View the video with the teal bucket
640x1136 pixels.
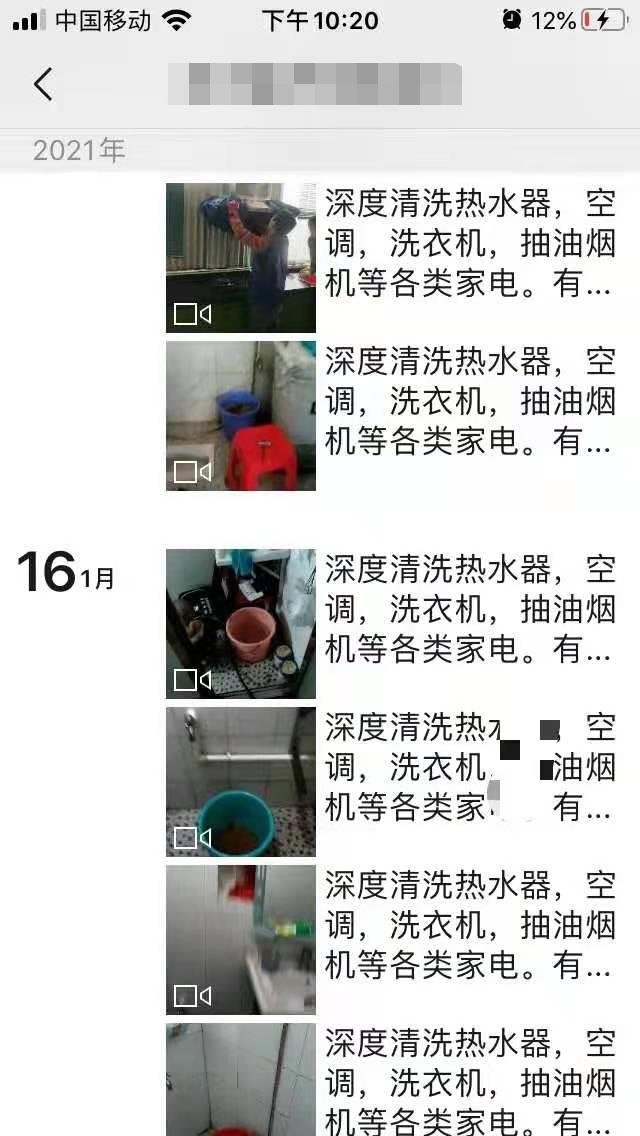click(241, 782)
